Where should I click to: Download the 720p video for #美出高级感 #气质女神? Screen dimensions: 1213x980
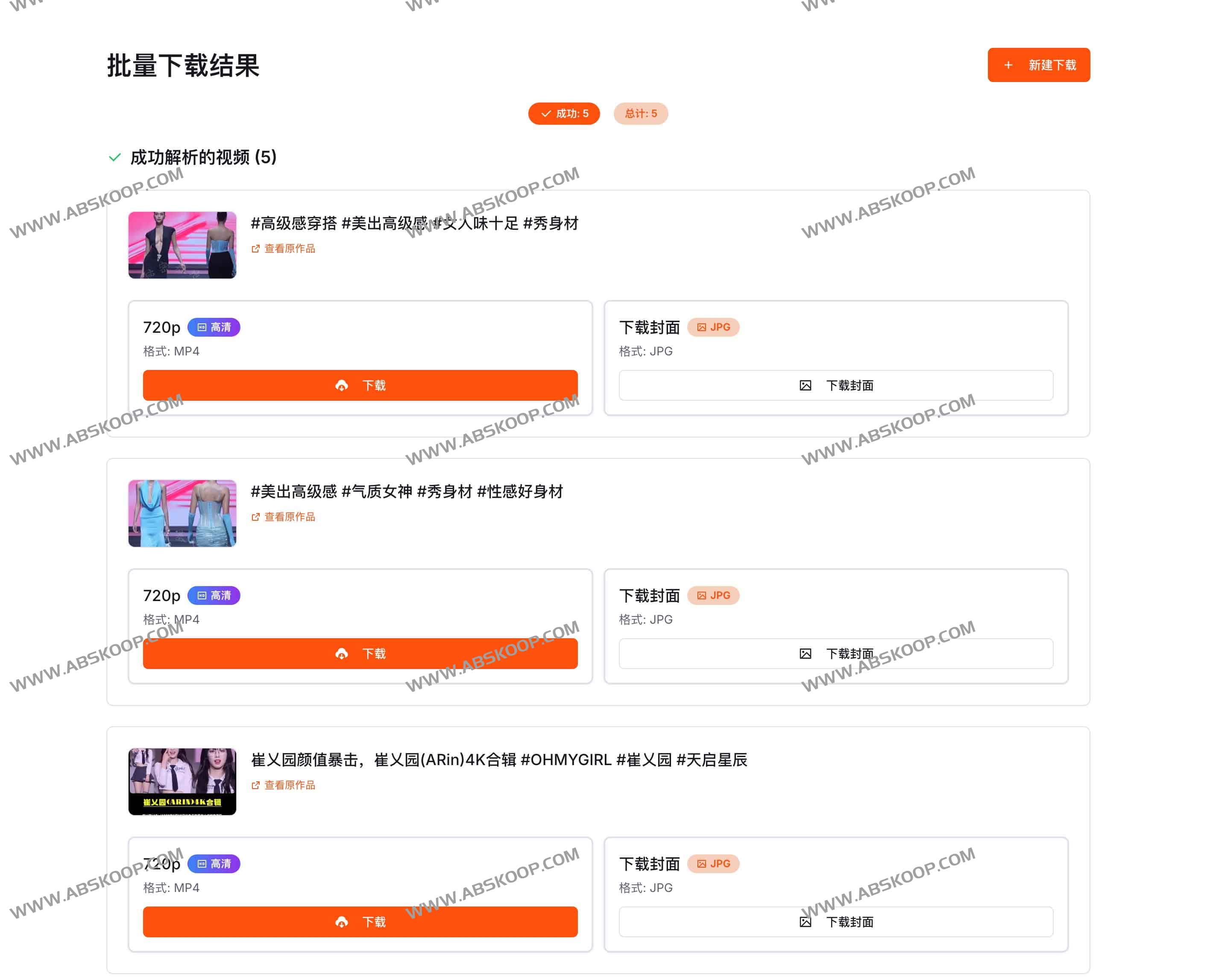[x=360, y=654]
